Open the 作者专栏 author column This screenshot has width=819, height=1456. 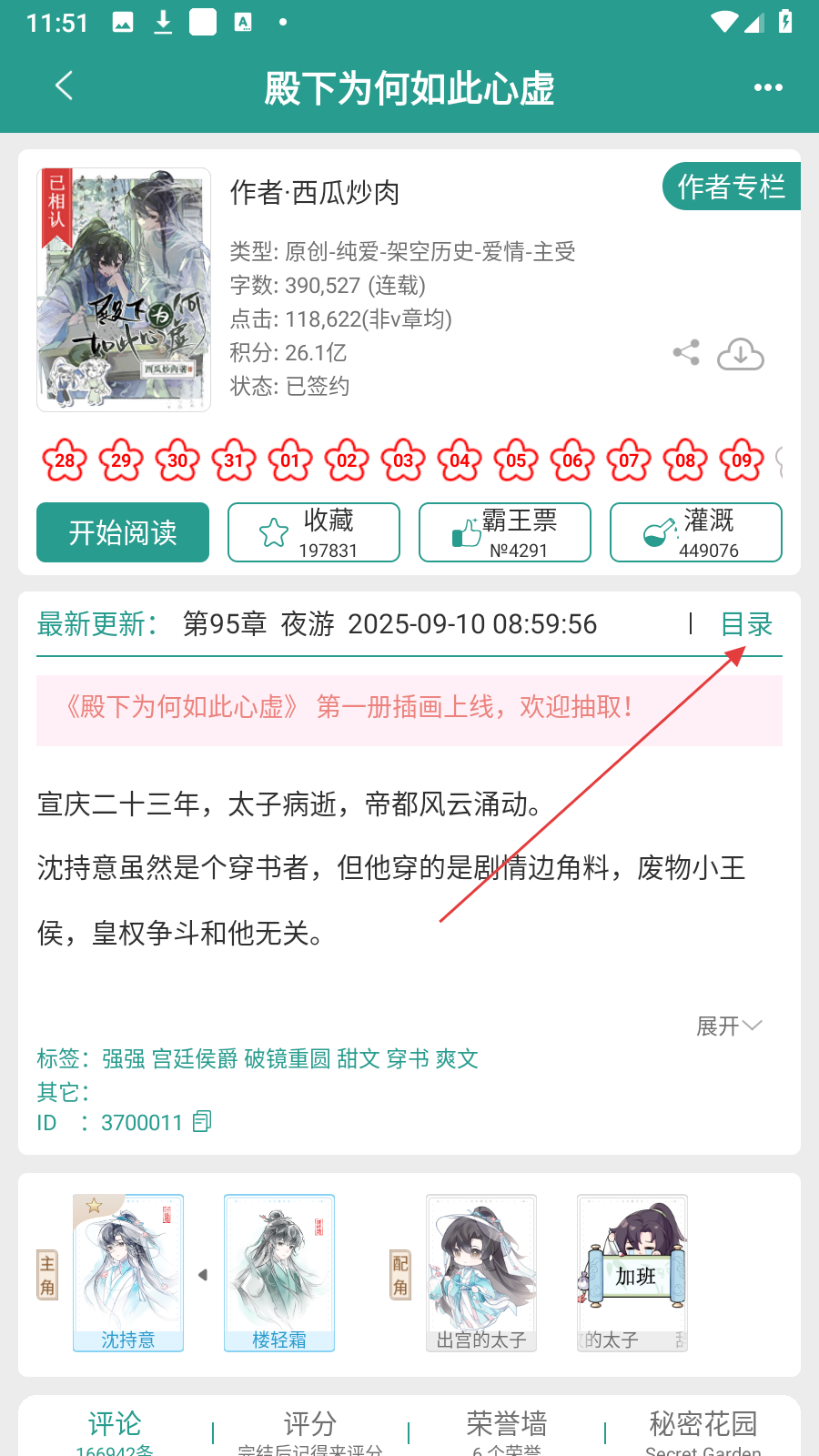tap(732, 187)
